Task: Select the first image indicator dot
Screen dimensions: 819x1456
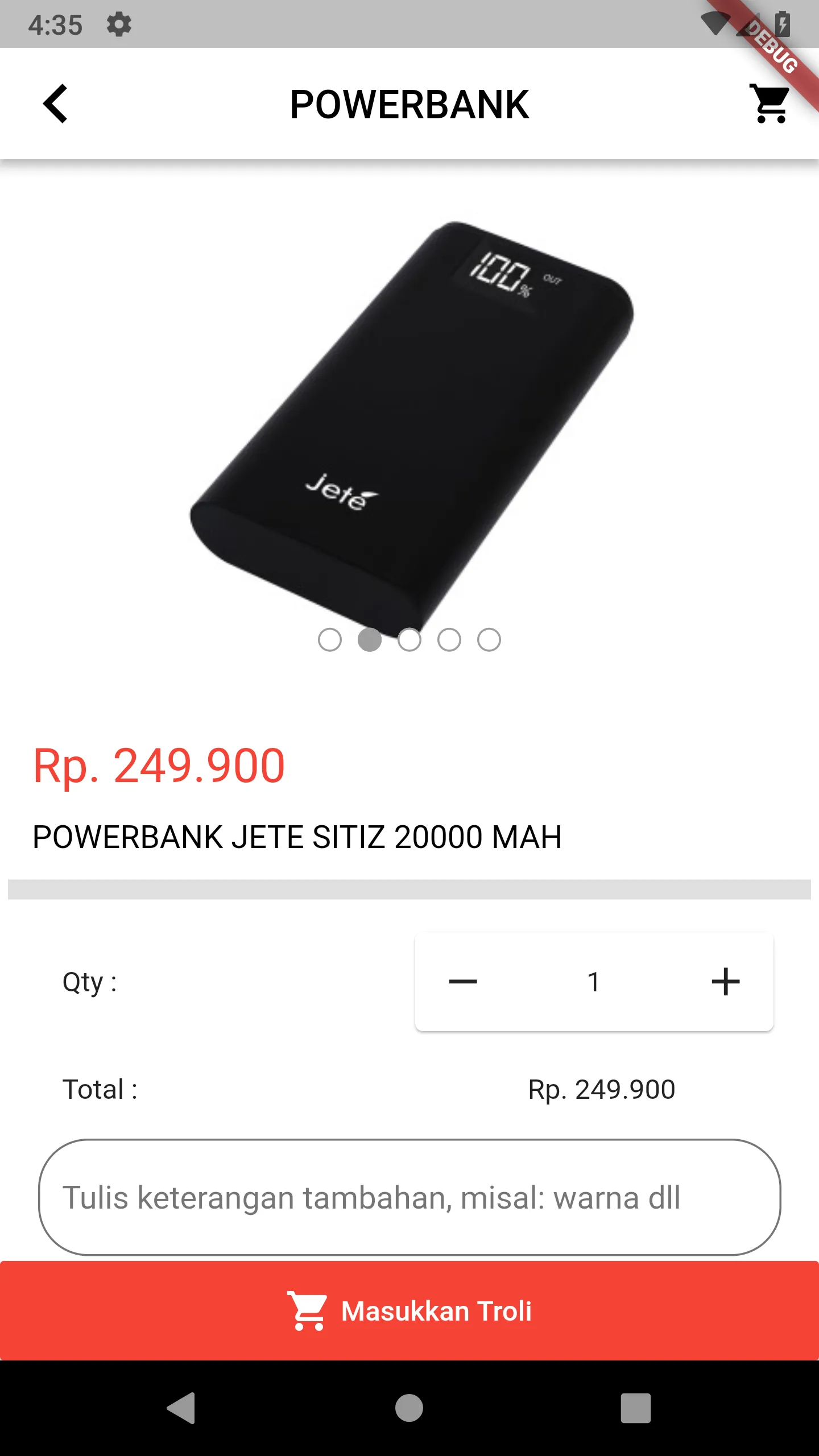Action: tap(330, 640)
